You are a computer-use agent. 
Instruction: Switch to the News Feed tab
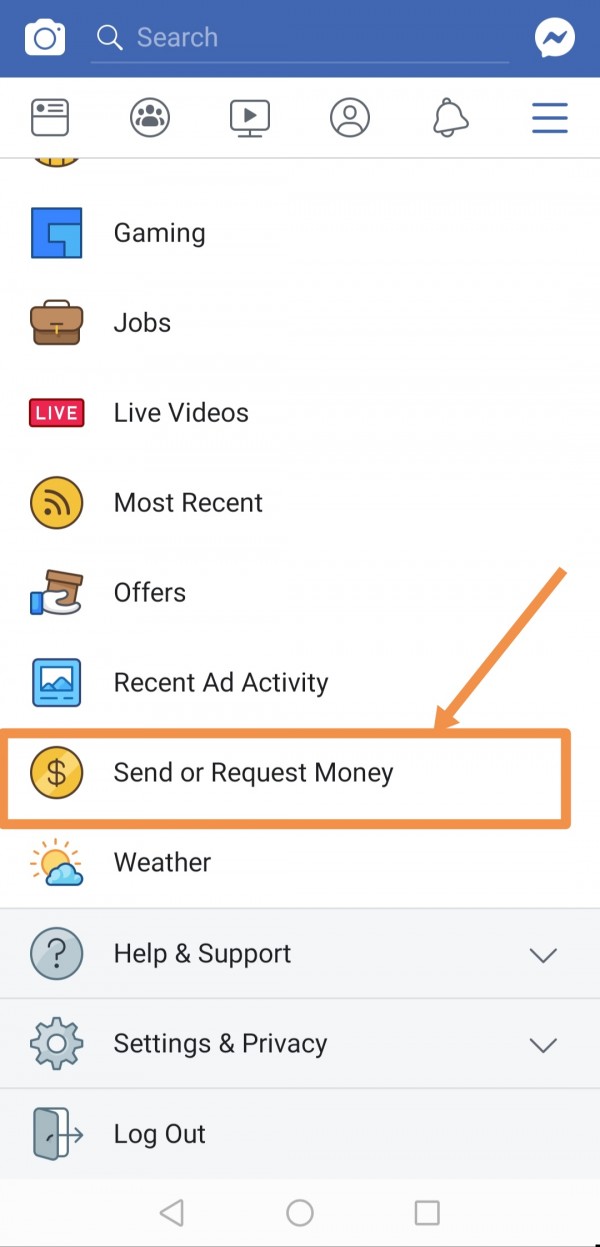pos(50,118)
